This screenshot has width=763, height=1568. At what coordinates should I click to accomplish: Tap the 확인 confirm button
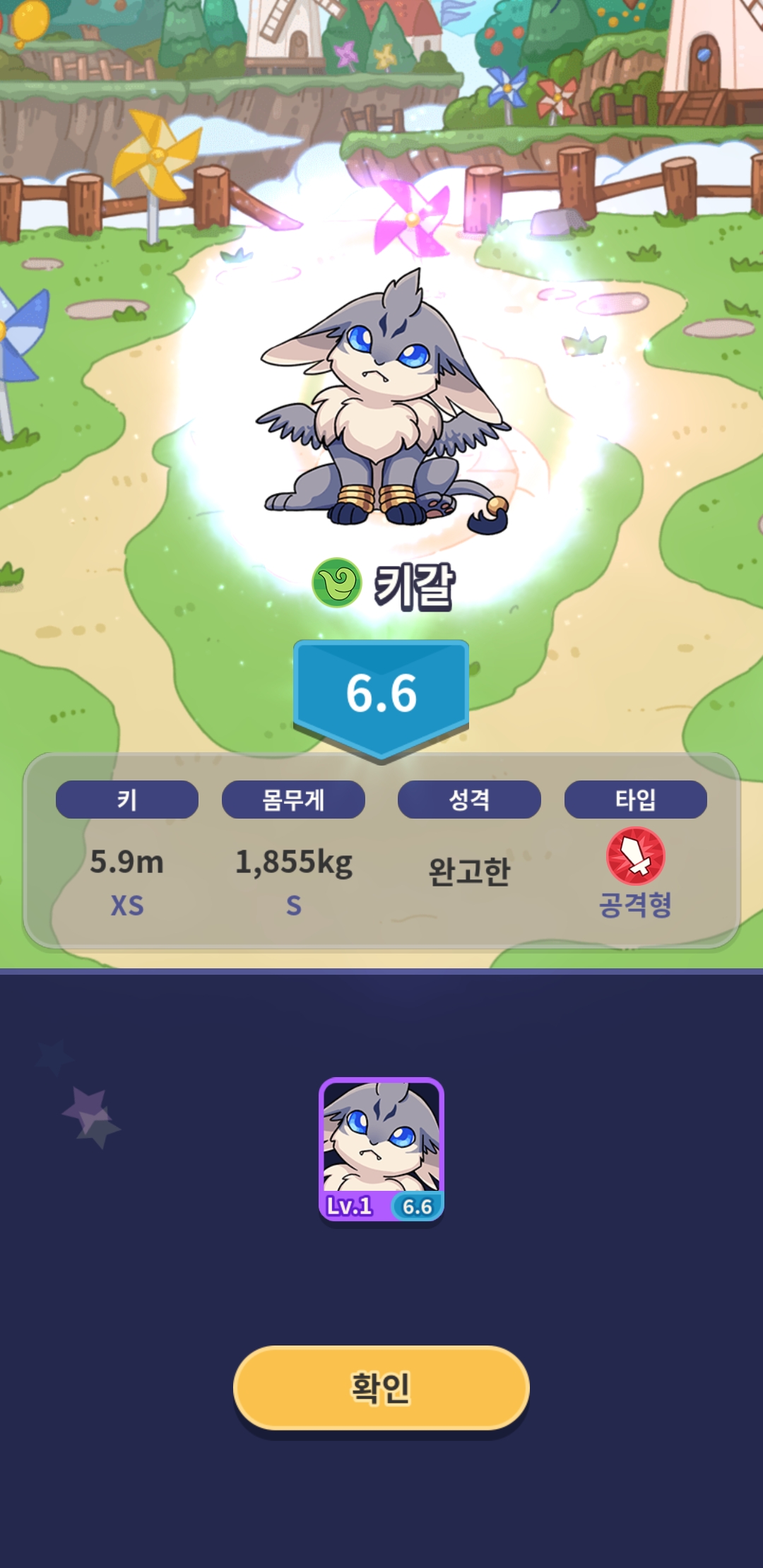pyautogui.click(x=381, y=1388)
